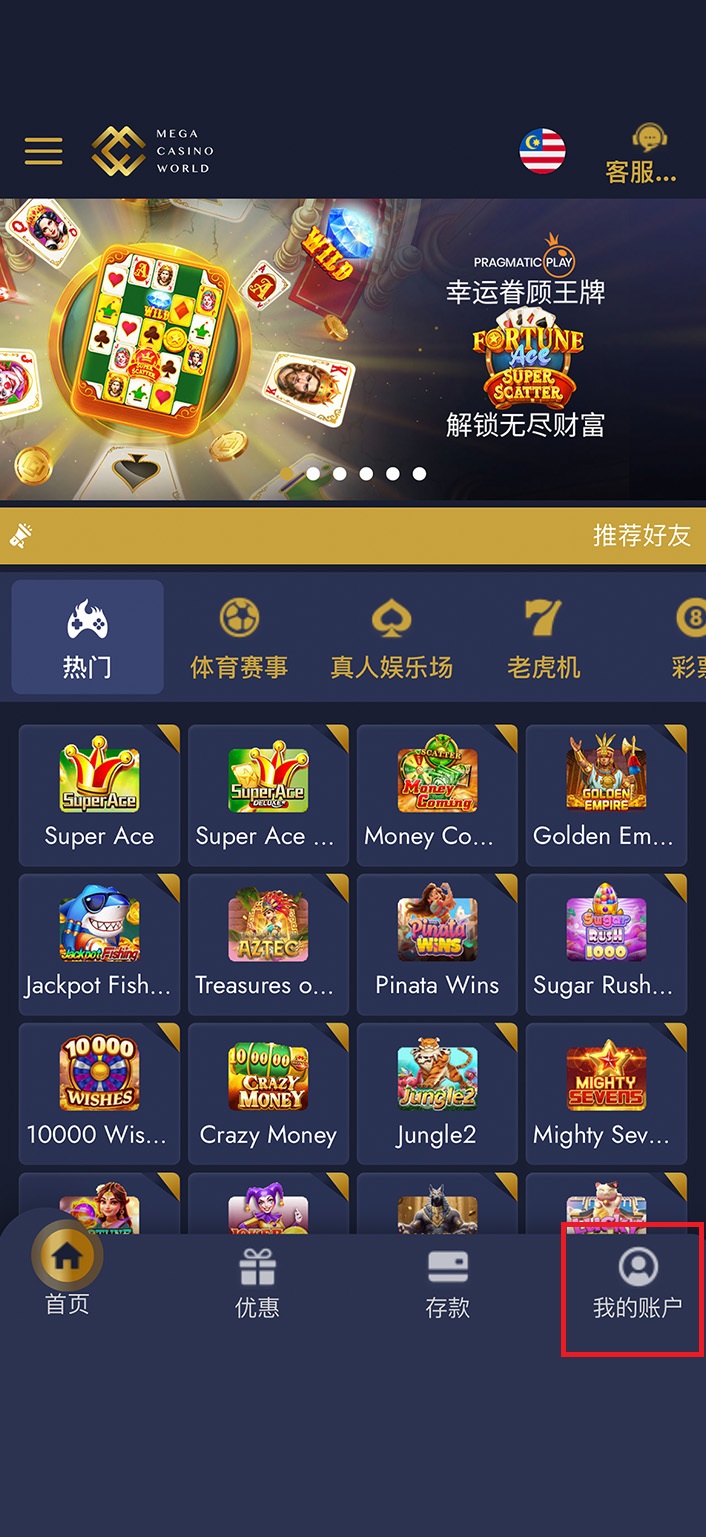Image resolution: width=706 pixels, height=1537 pixels.
Task: Go to the 首页 home tab
Action: coord(67,1275)
